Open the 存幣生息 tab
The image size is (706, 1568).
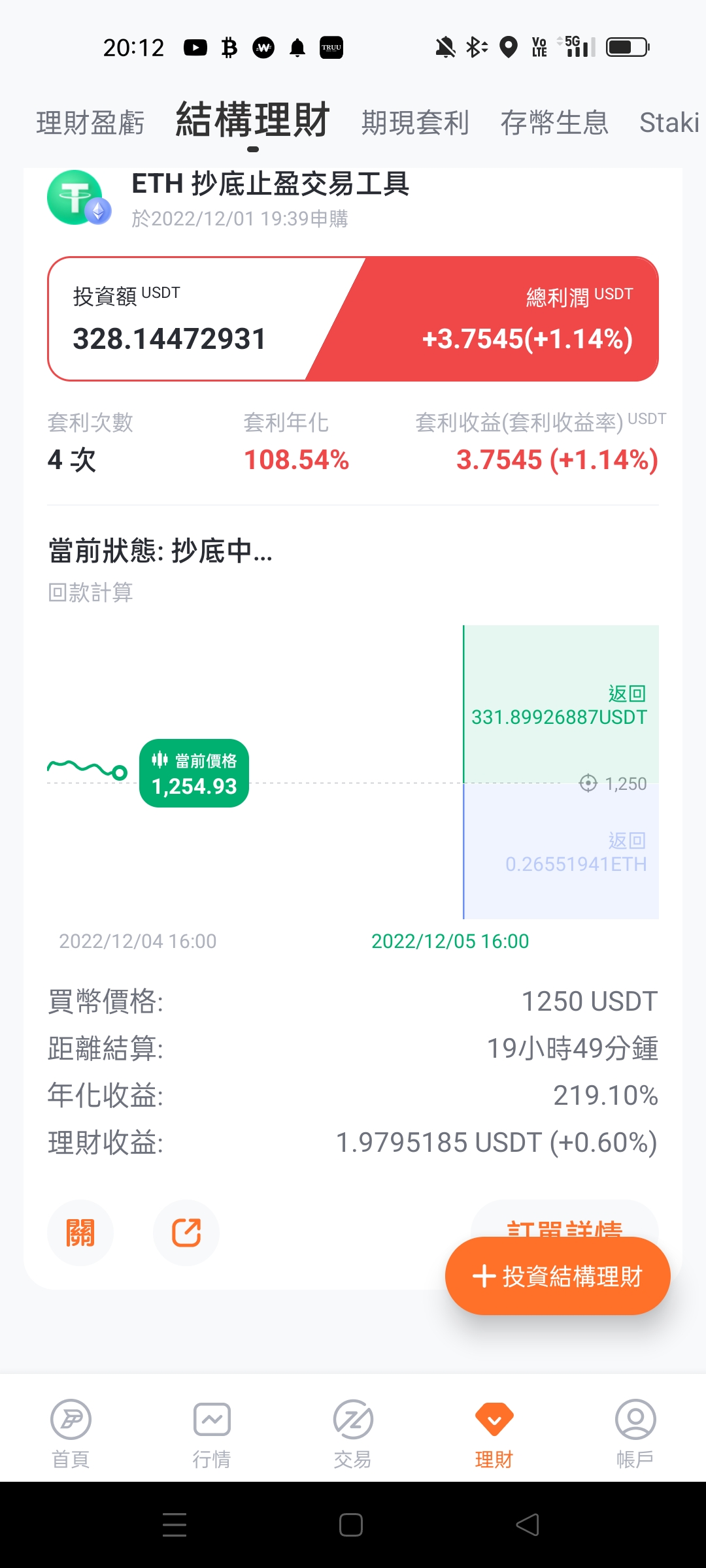pos(554,123)
